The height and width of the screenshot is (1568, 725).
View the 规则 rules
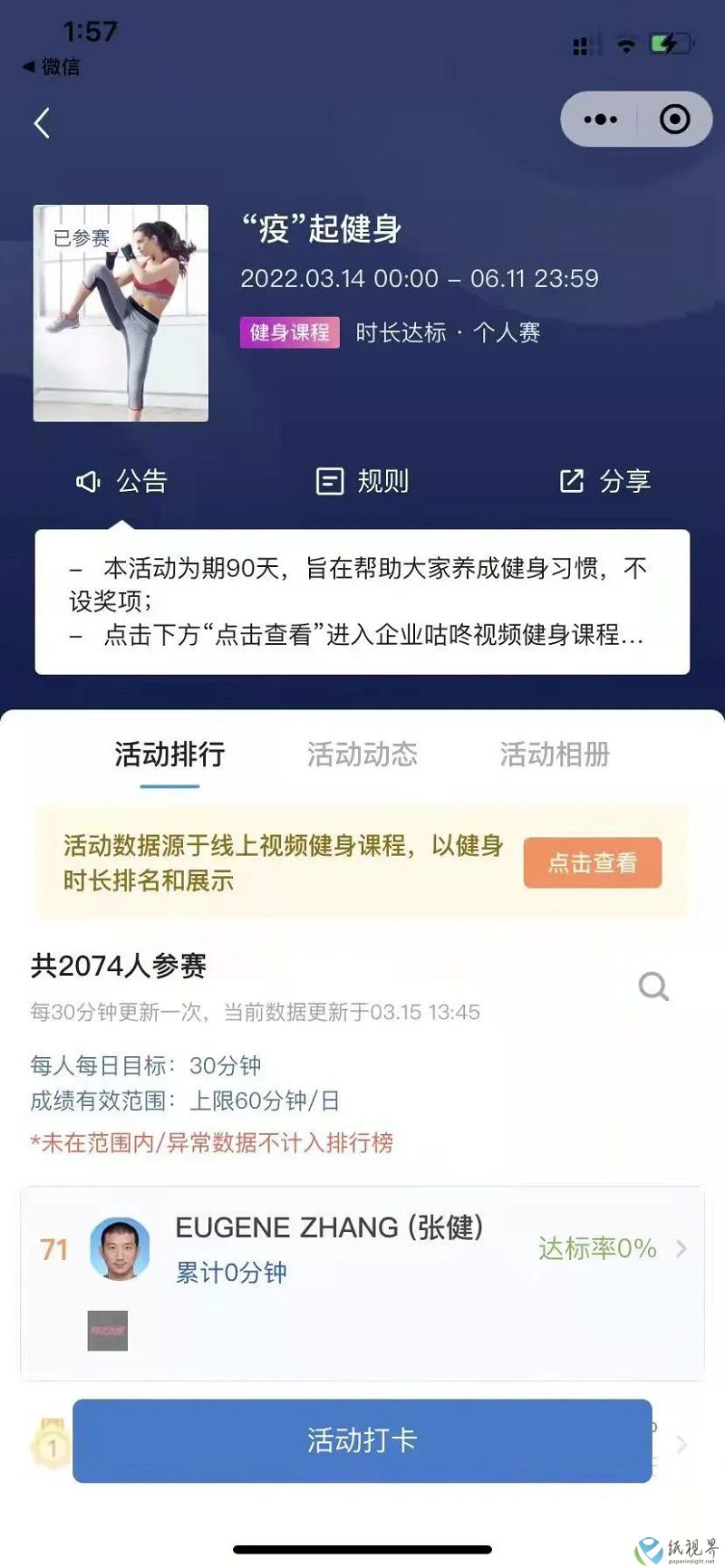[x=362, y=481]
